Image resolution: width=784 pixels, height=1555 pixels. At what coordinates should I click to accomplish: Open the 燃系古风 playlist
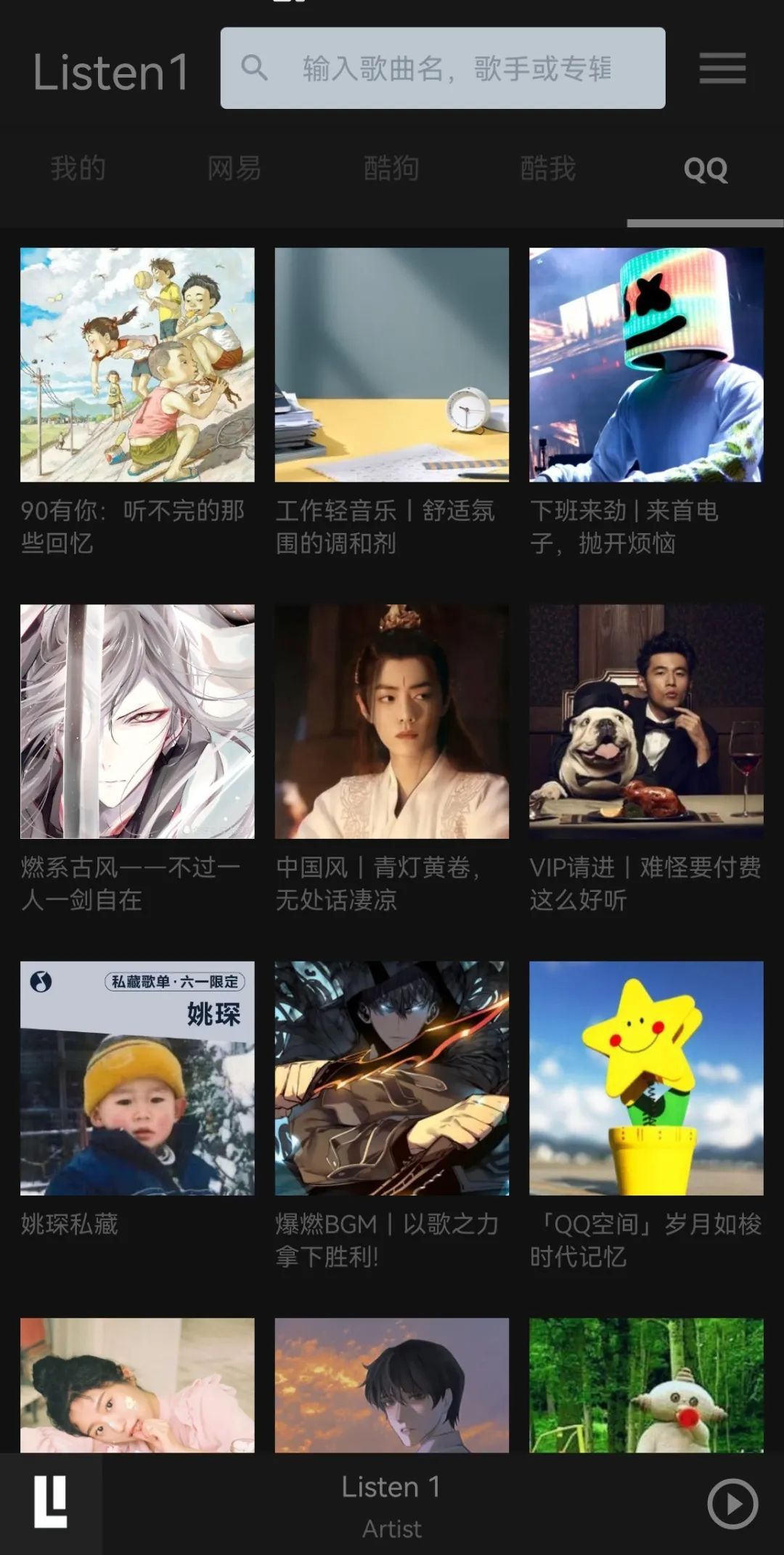click(137, 721)
